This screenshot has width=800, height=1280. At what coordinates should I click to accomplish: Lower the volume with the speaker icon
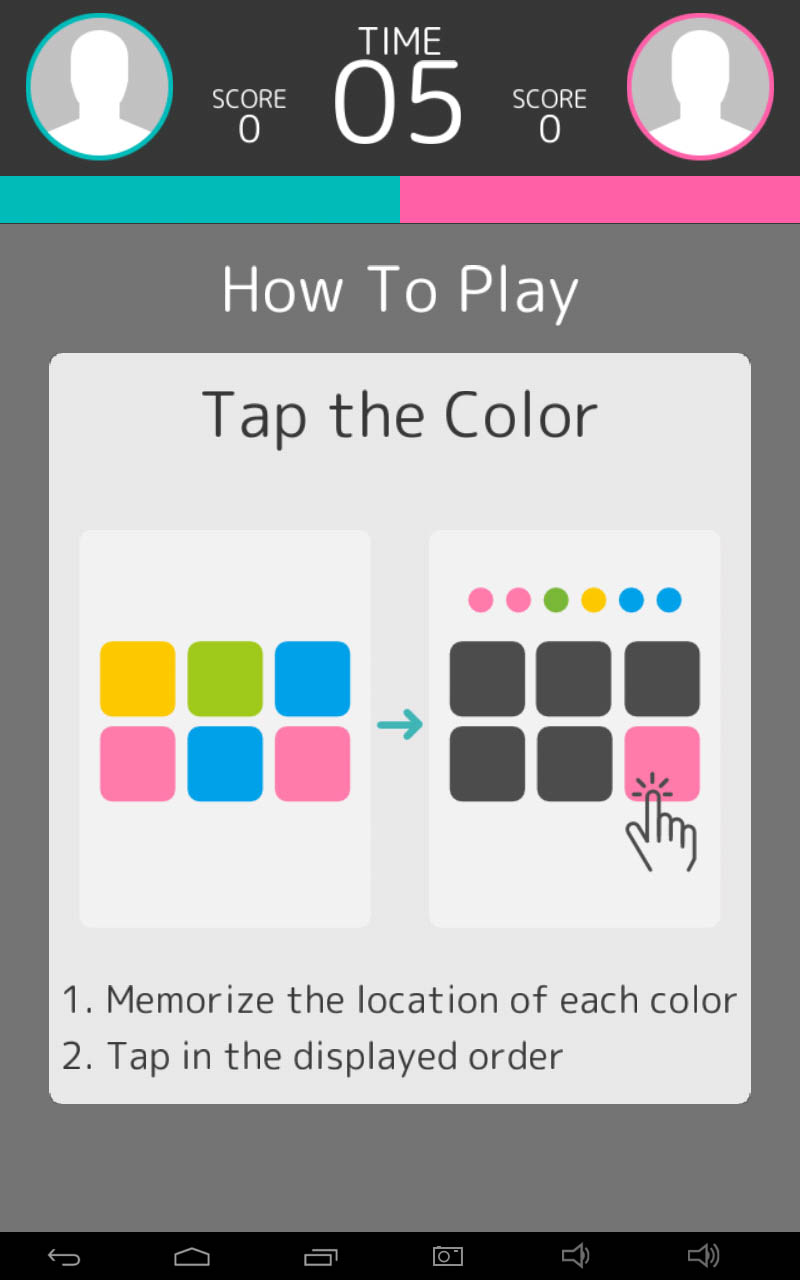(x=575, y=1256)
